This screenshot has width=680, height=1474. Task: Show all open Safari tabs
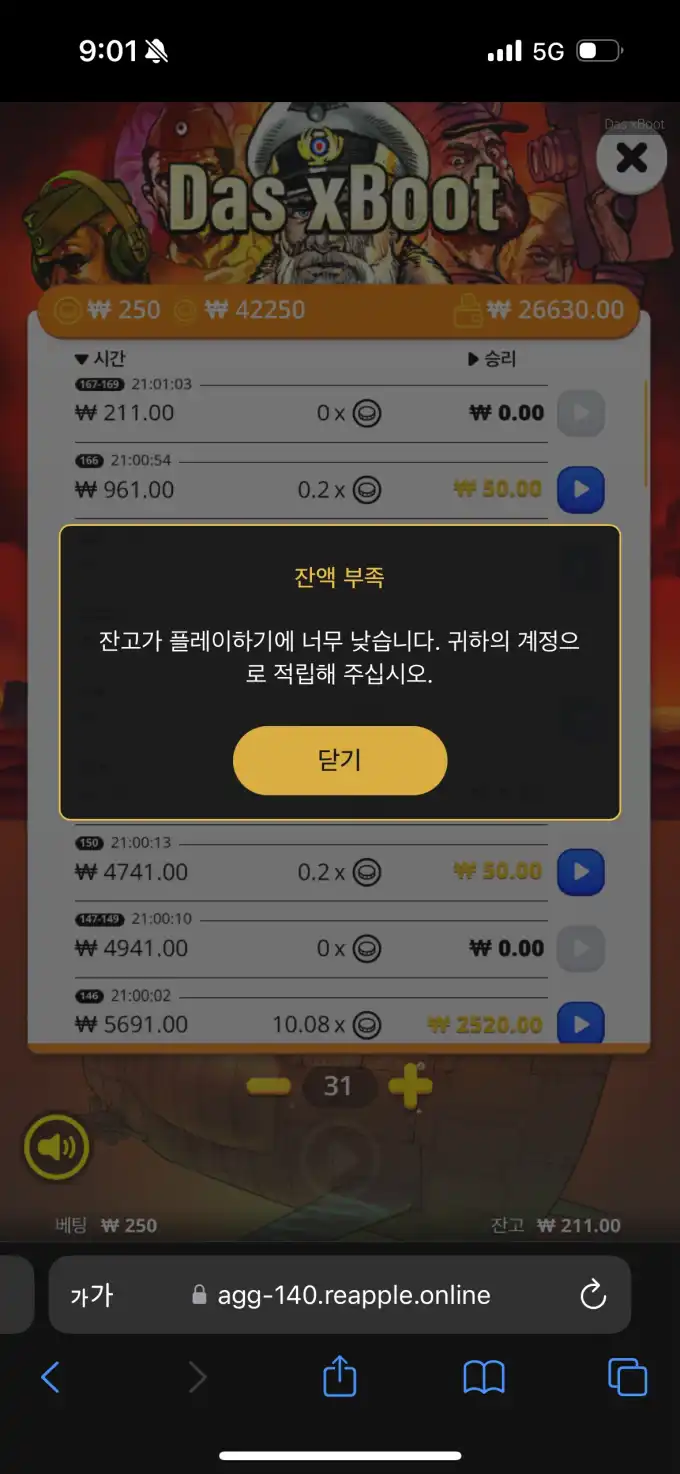[x=627, y=1378]
